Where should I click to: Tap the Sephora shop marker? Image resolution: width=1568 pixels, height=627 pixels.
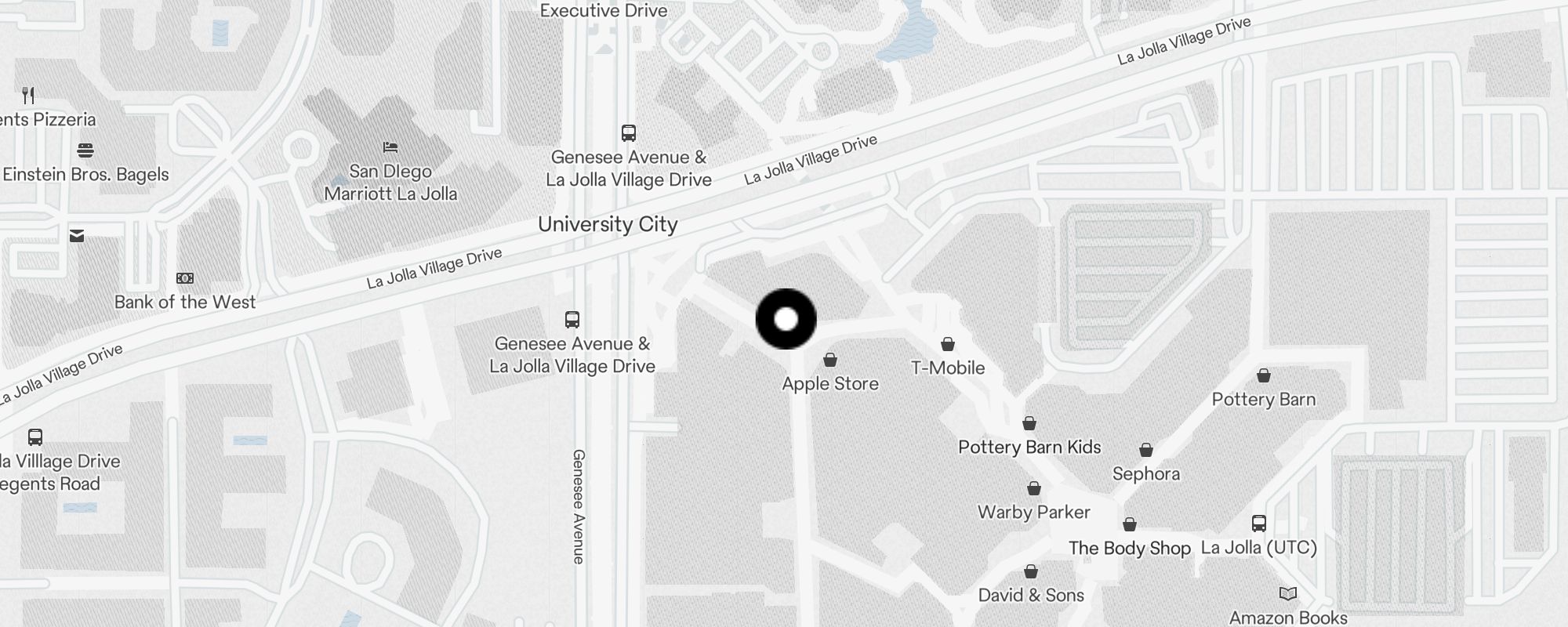point(1145,451)
